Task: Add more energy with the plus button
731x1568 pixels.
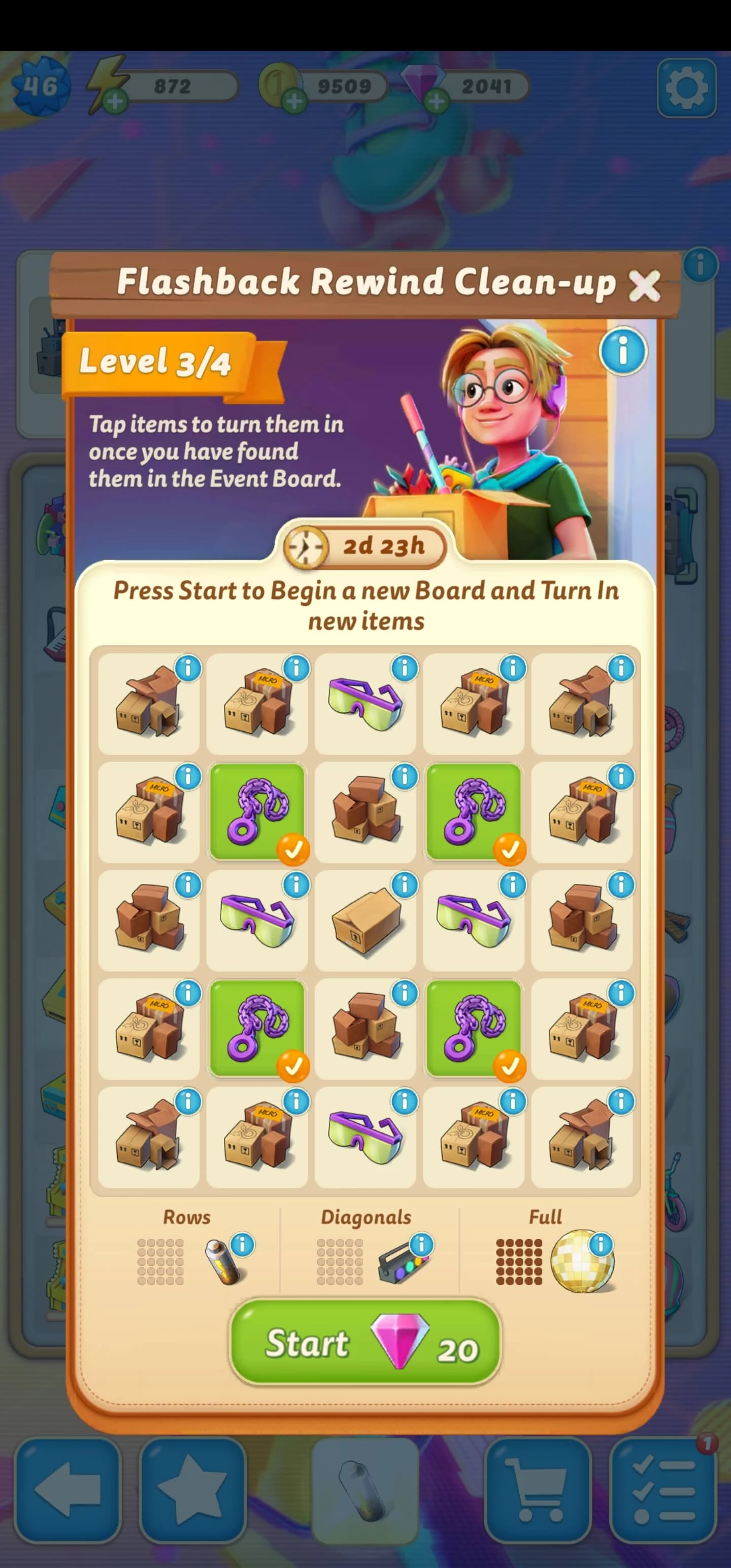Action: [114, 102]
